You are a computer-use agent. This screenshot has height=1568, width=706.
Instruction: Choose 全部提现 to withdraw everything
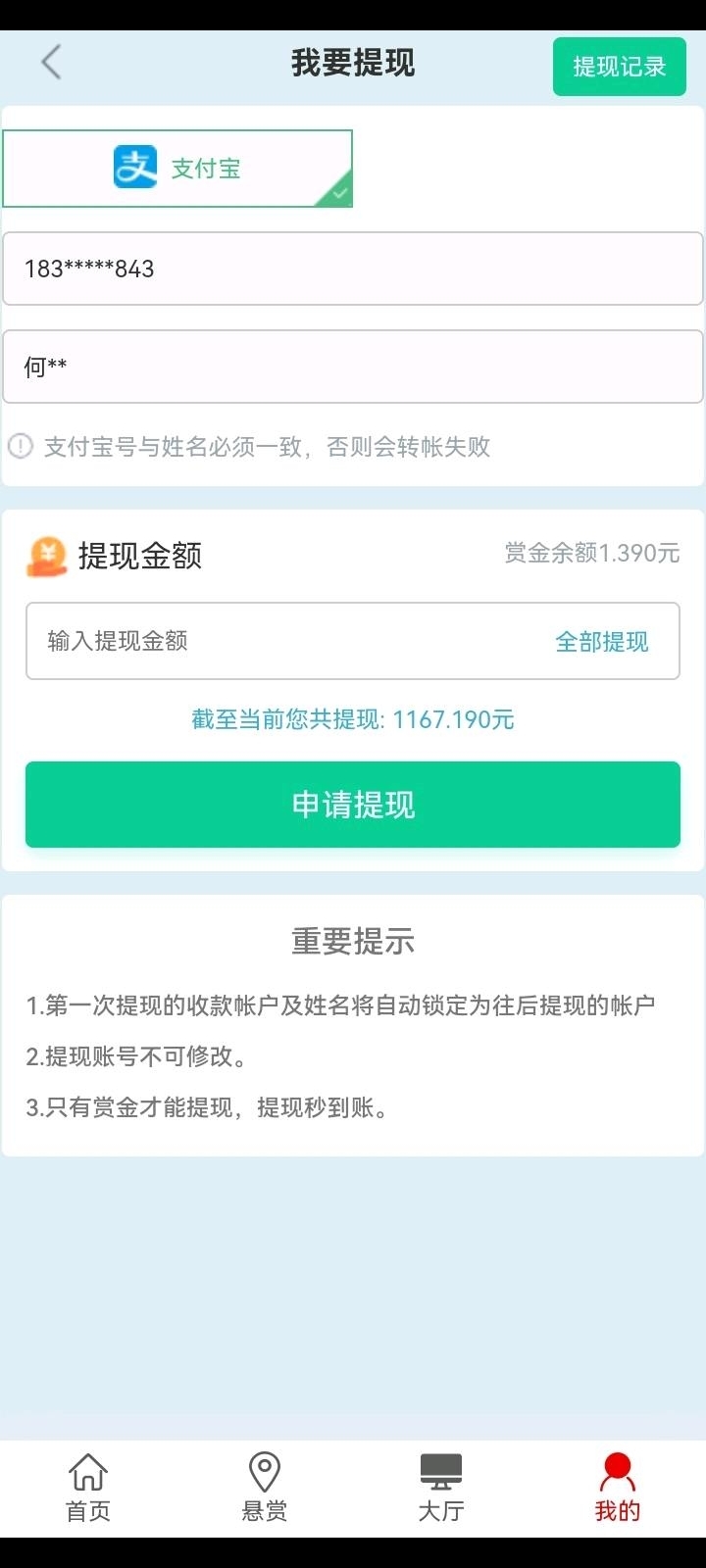click(x=602, y=642)
